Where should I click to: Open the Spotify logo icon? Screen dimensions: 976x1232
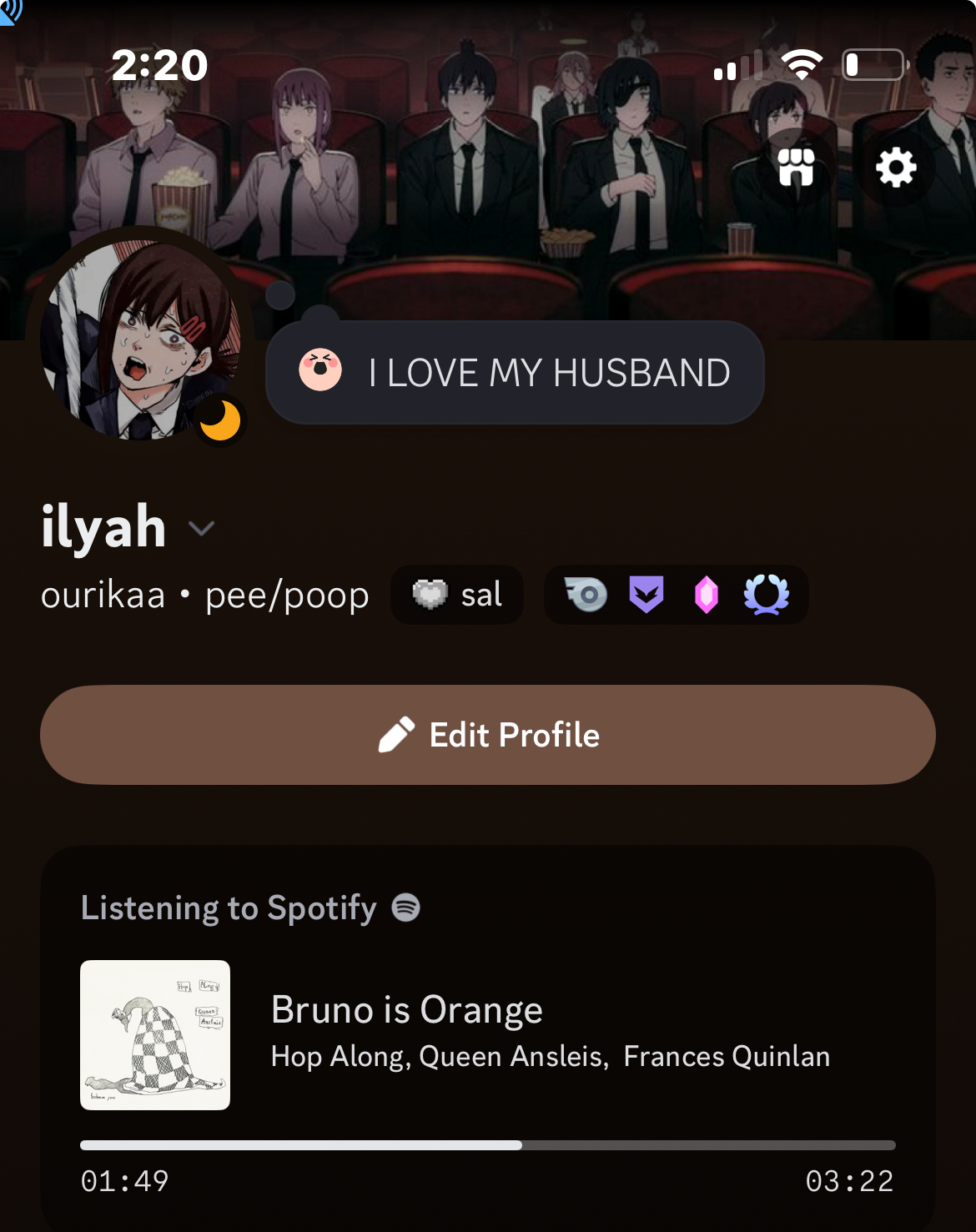click(406, 908)
